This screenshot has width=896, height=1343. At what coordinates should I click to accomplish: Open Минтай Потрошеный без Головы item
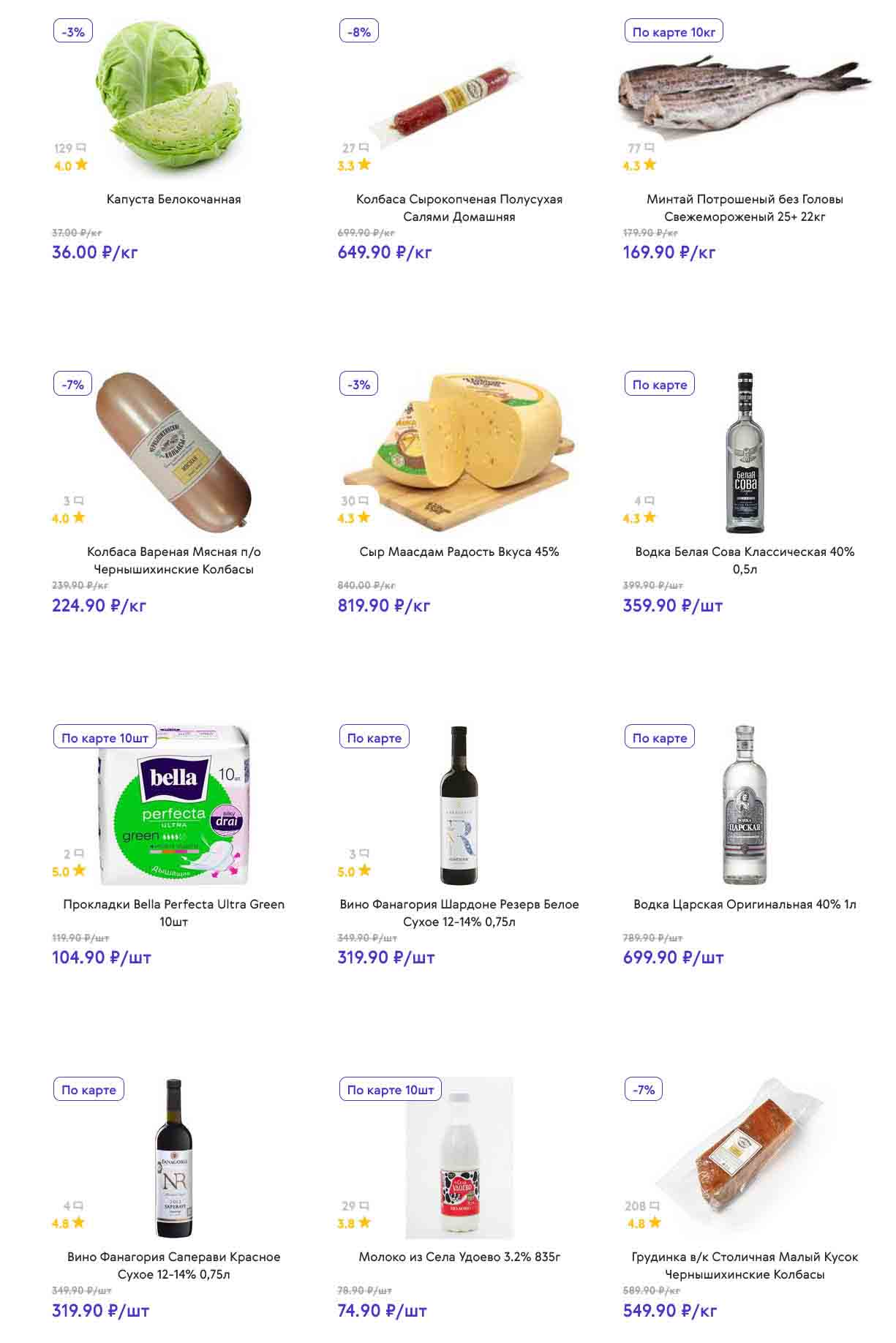tap(744, 208)
